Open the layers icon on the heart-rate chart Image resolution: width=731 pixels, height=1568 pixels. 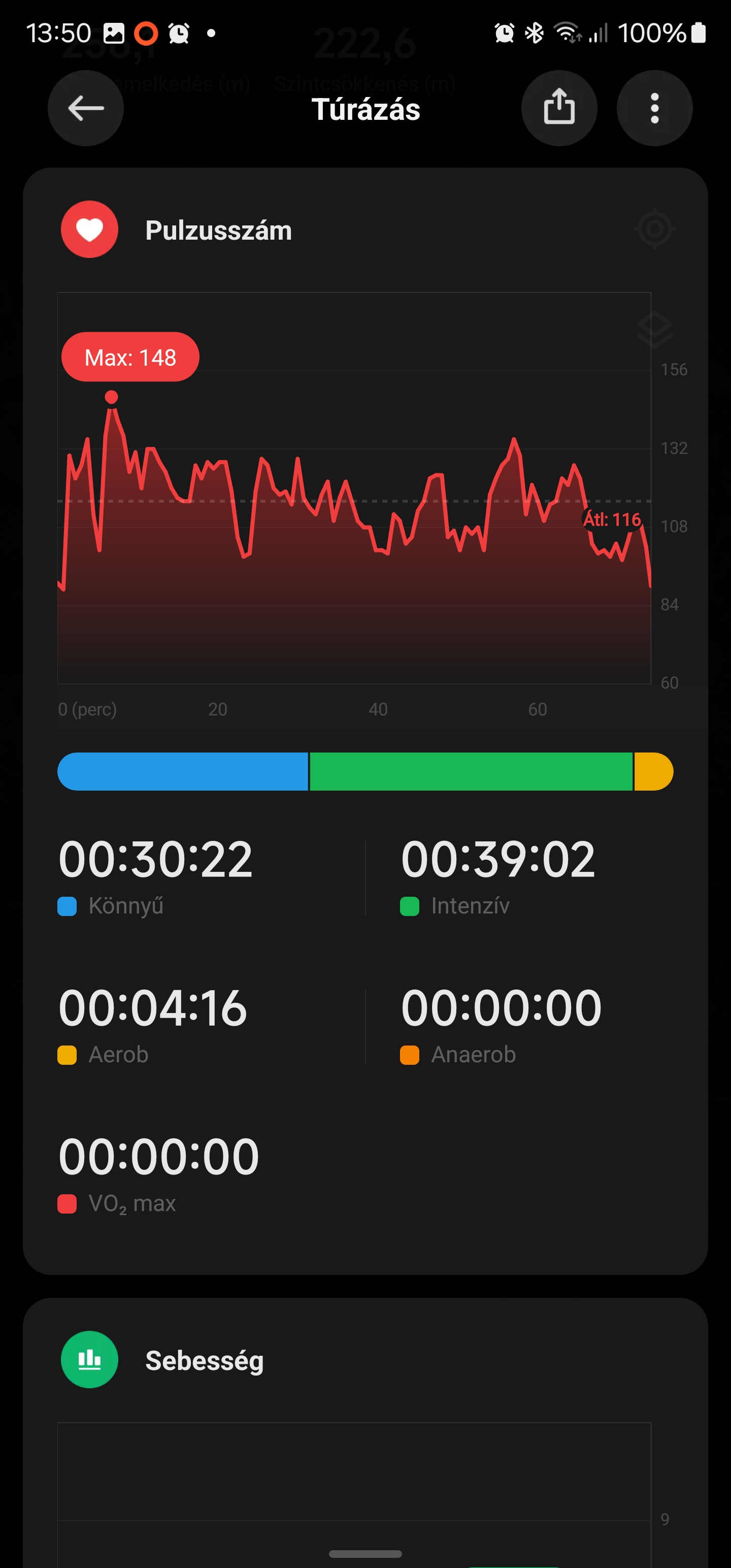654,329
